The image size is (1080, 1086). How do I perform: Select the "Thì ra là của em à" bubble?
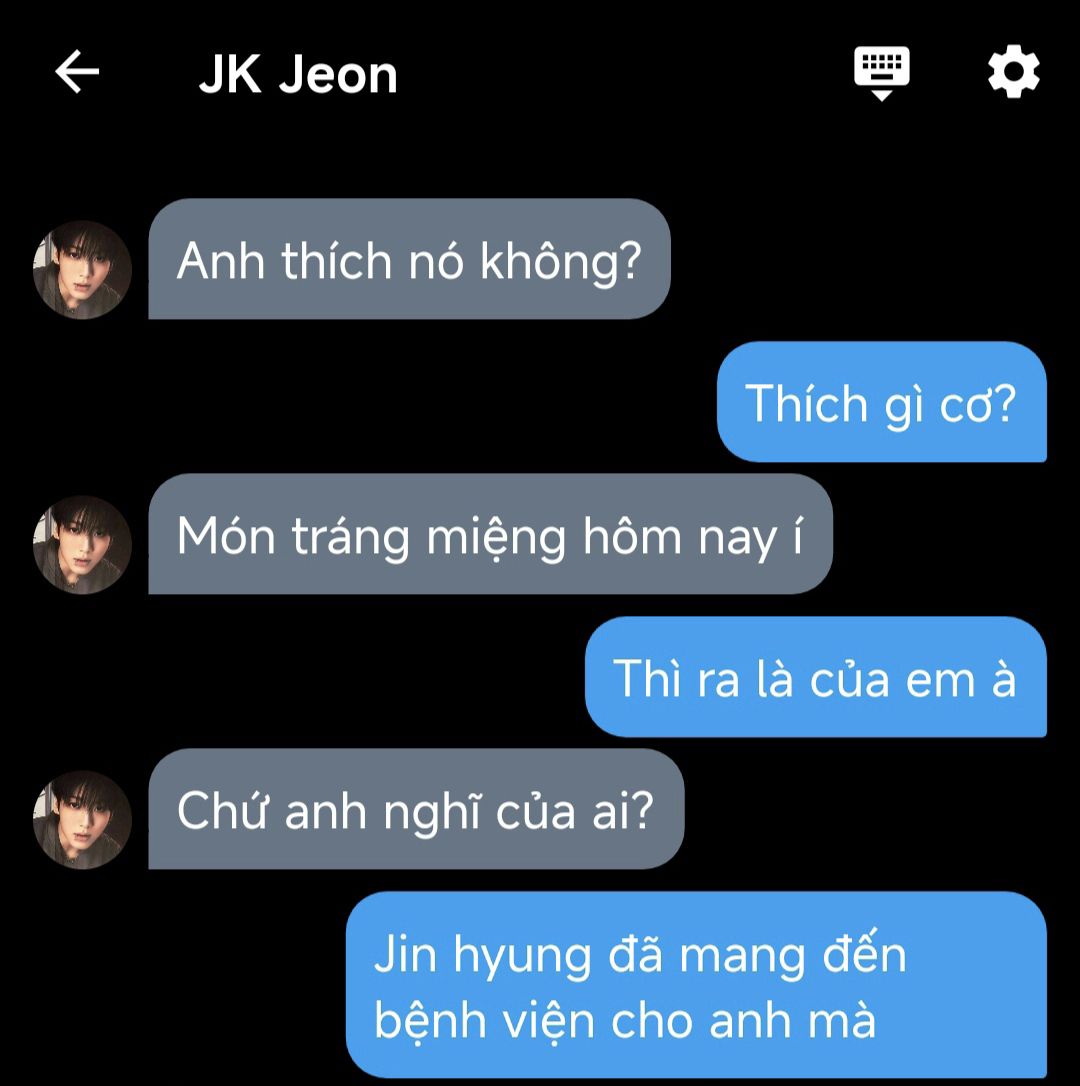point(814,677)
